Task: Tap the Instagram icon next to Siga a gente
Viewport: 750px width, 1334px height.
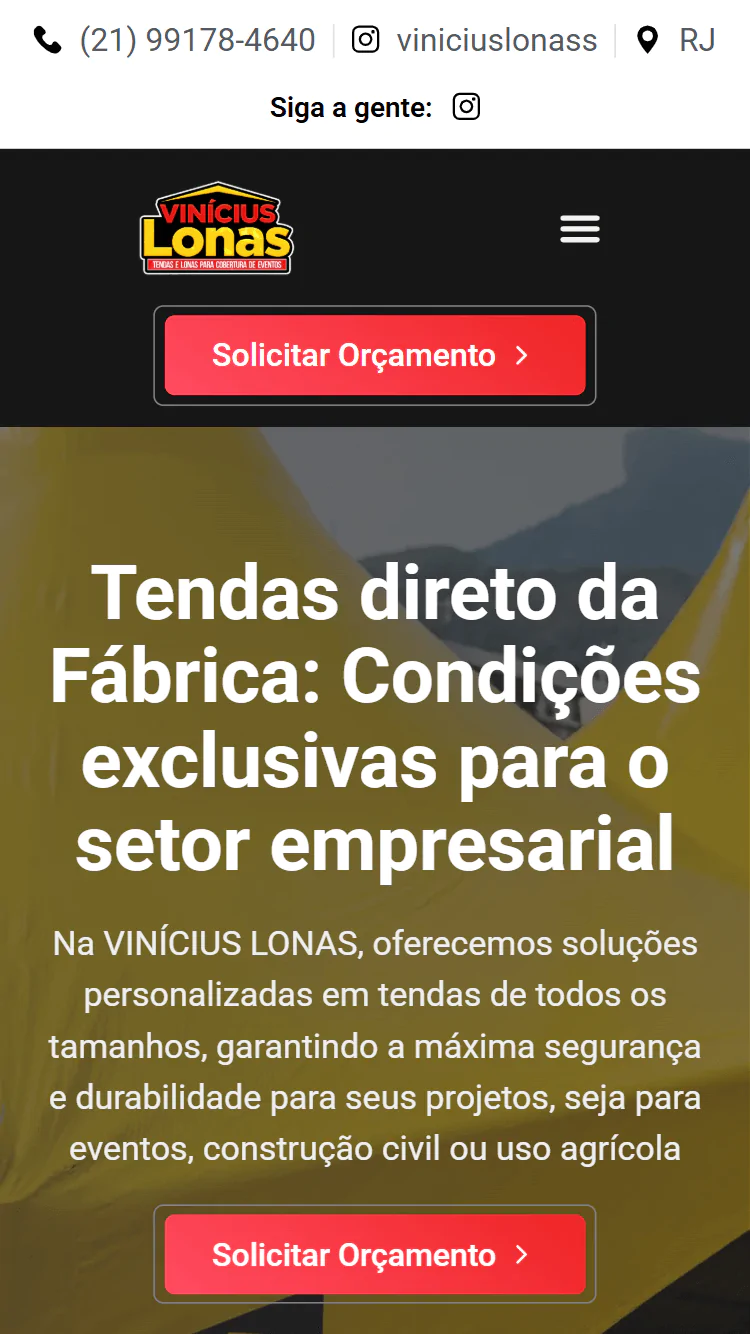Action: (x=466, y=106)
